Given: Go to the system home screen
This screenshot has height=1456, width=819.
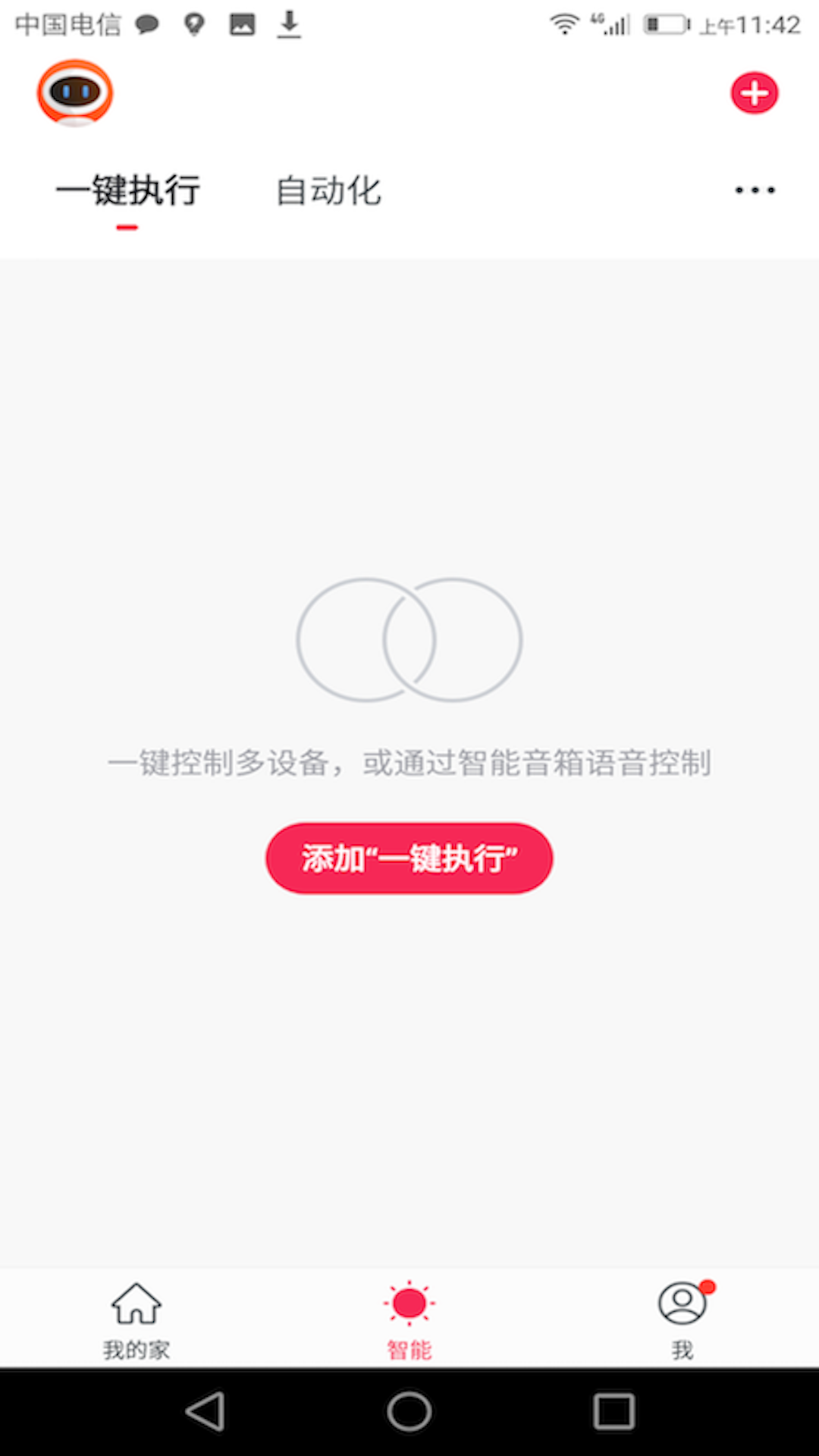Looking at the screenshot, I should 409,1412.
